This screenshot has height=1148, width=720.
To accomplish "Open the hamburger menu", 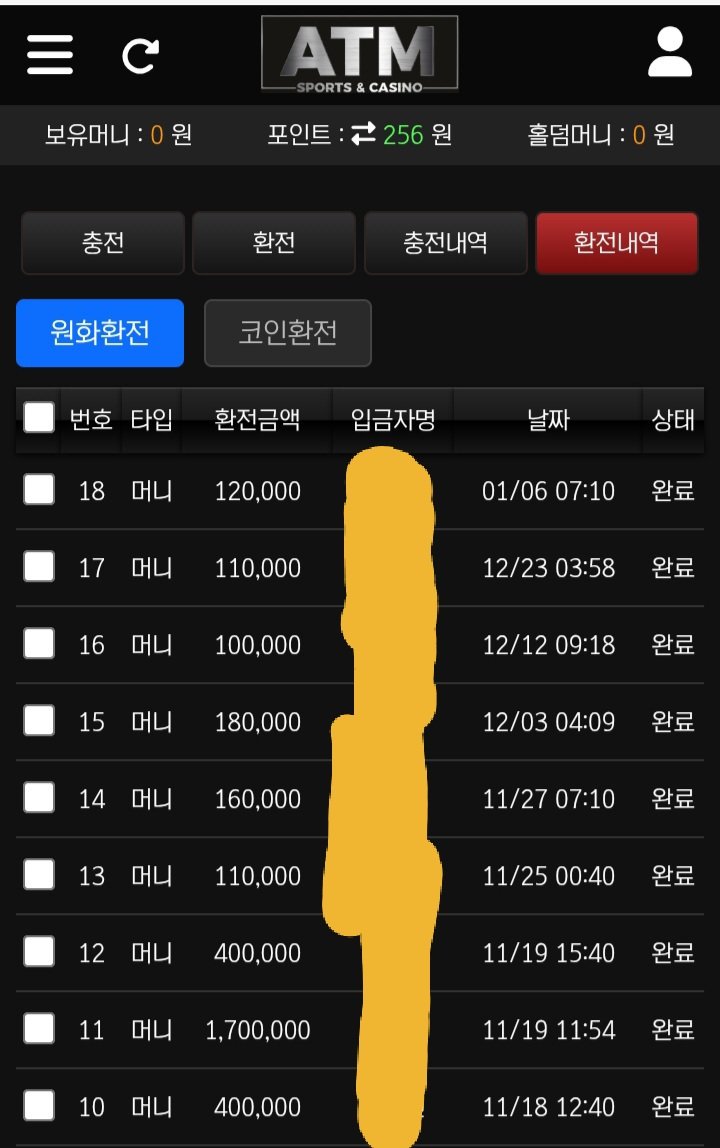I will [50, 54].
